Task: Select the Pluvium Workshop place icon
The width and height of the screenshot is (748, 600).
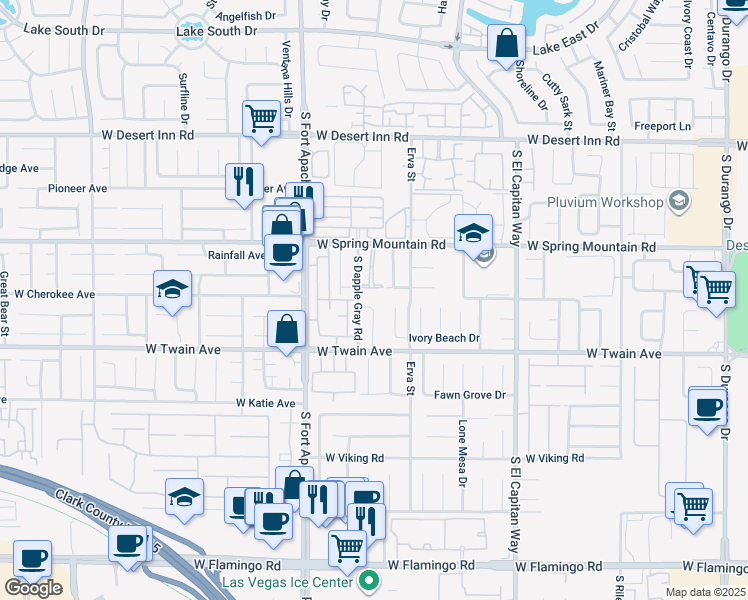Action: [x=680, y=202]
